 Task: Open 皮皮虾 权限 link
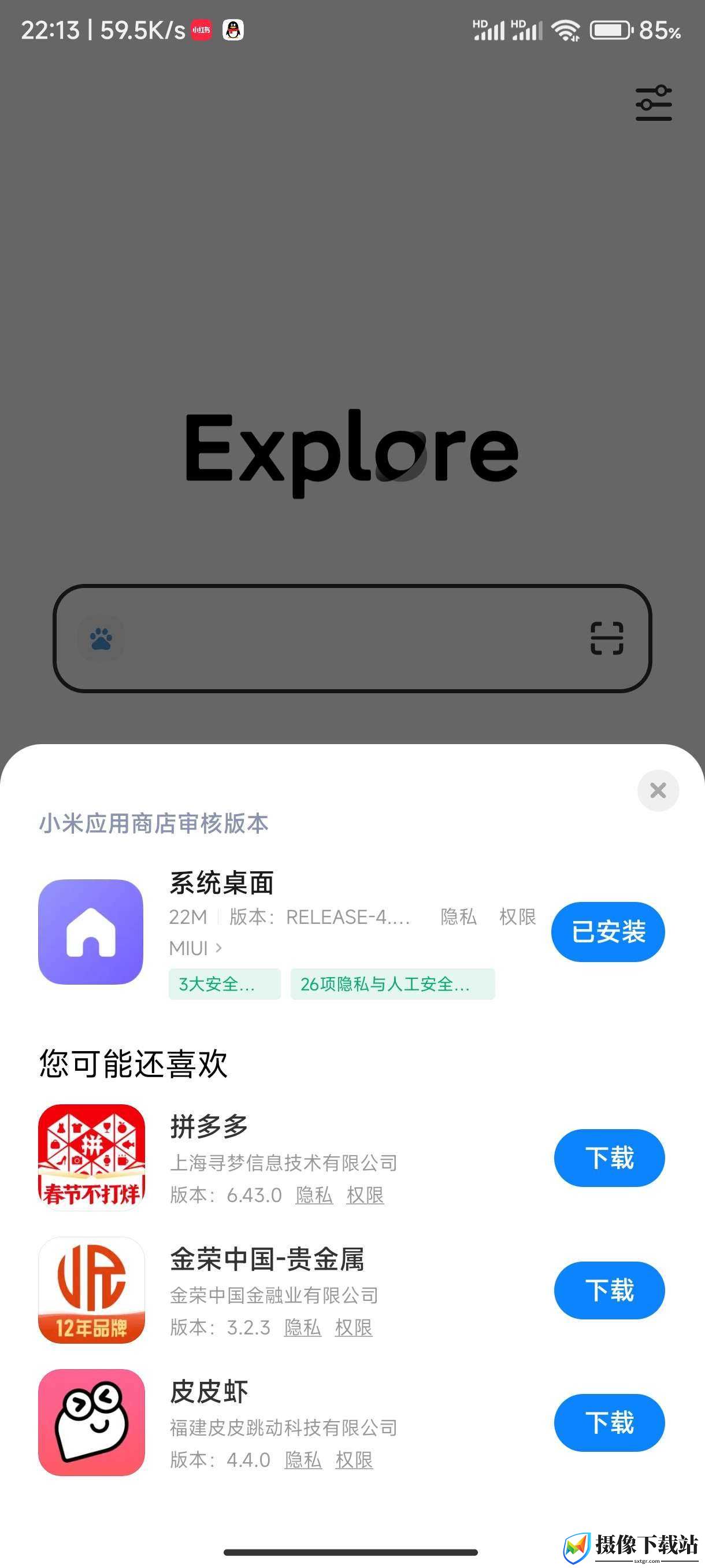pyautogui.click(x=354, y=1460)
